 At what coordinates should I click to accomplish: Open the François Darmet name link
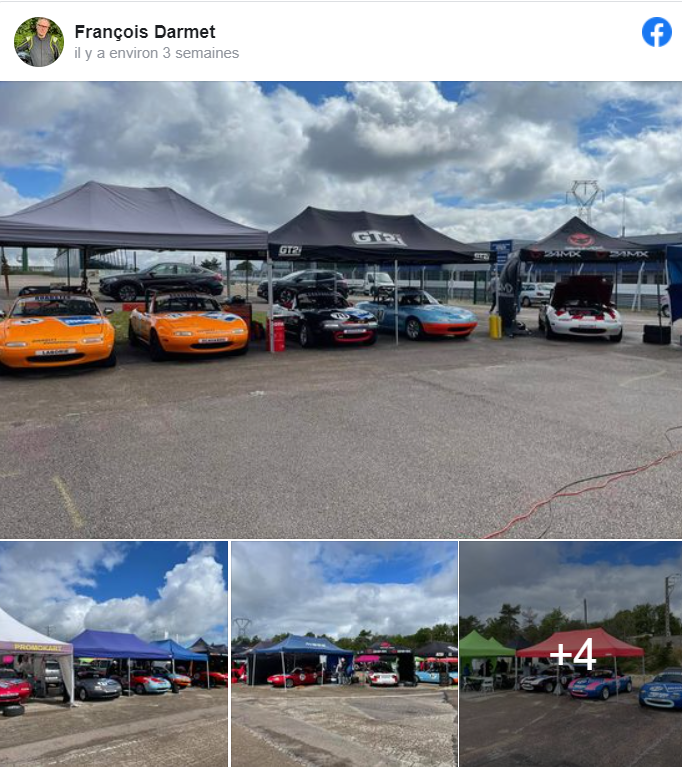(x=144, y=32)
